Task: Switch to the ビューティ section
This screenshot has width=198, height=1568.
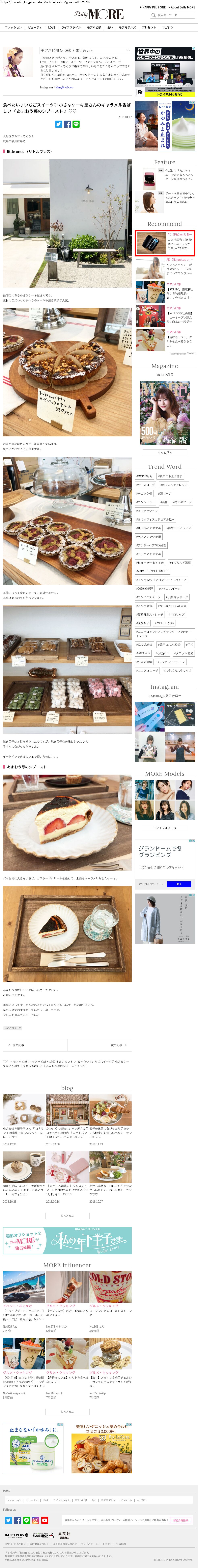Action: [35, 27]
